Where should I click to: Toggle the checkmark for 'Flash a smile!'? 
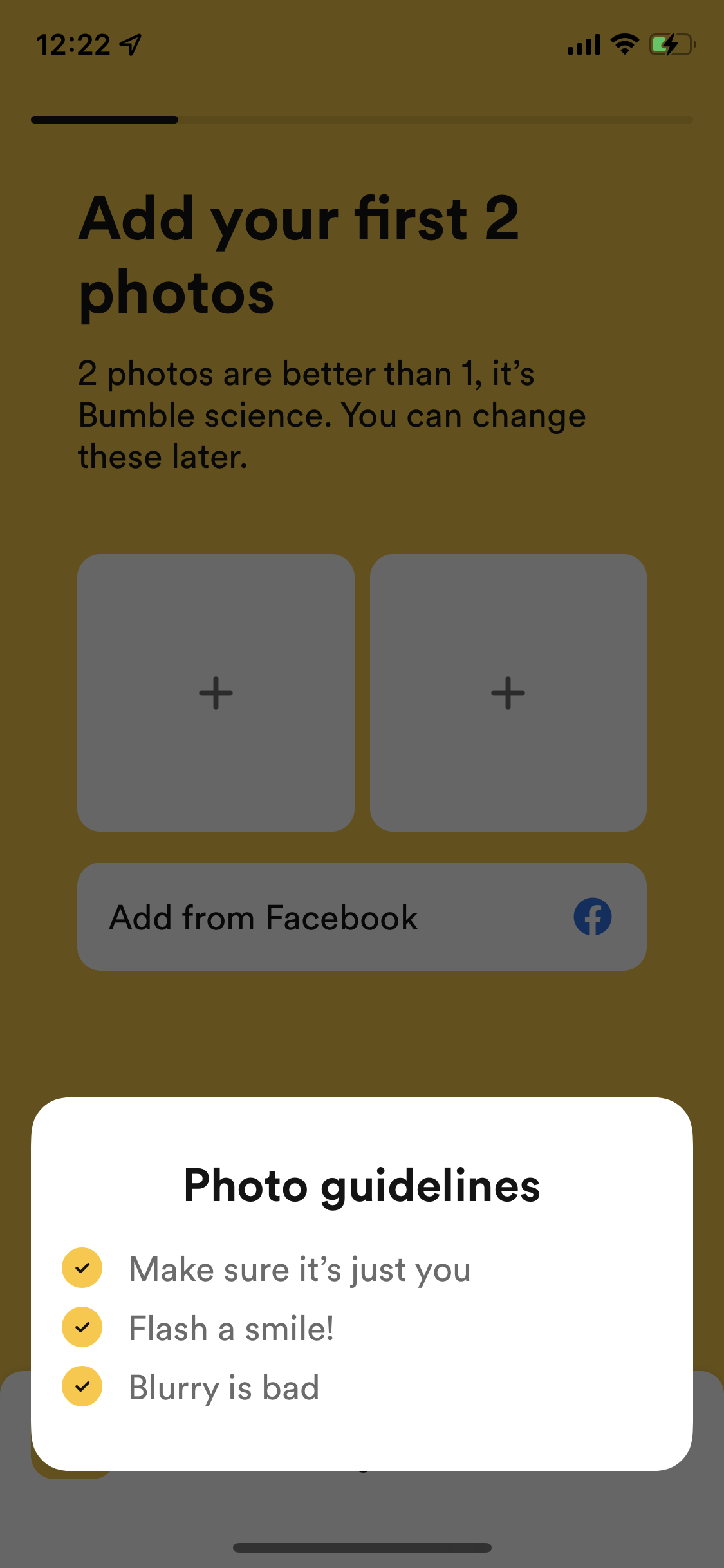[x=82, y=1327]
